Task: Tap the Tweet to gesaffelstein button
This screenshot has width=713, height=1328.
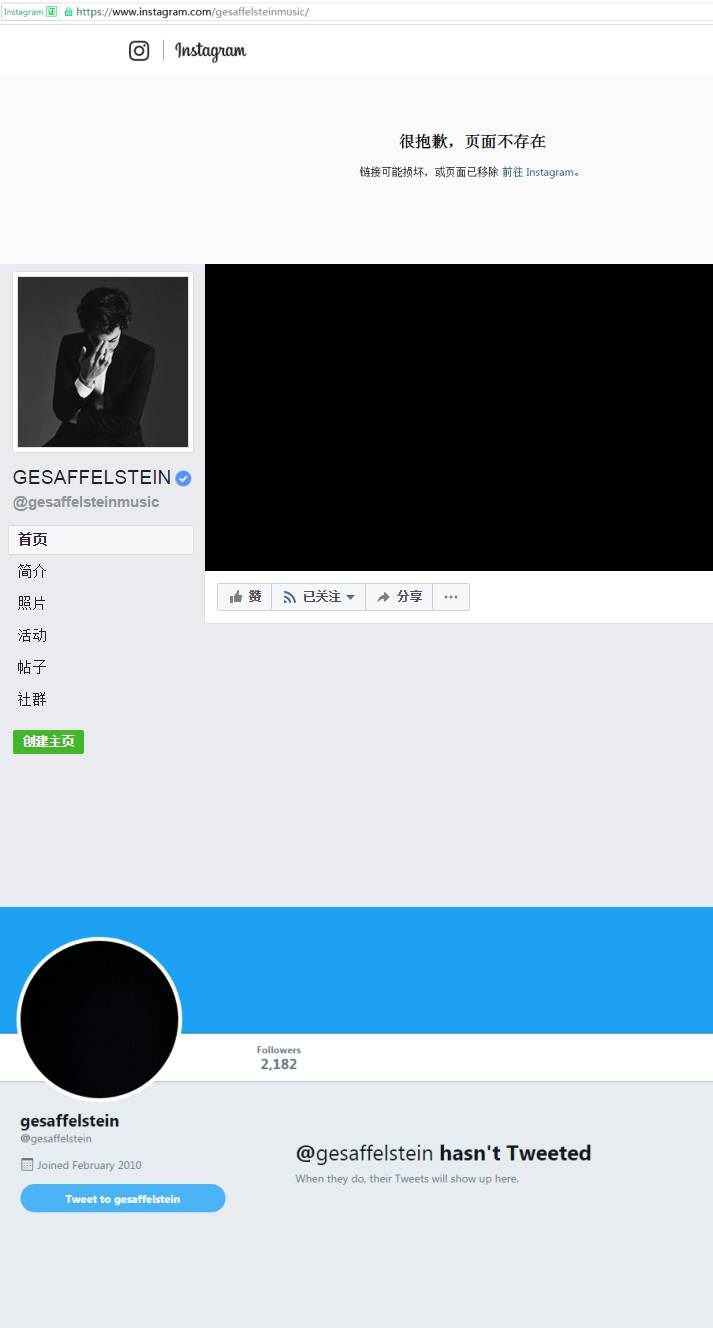Action: (x=122, y=1199)
